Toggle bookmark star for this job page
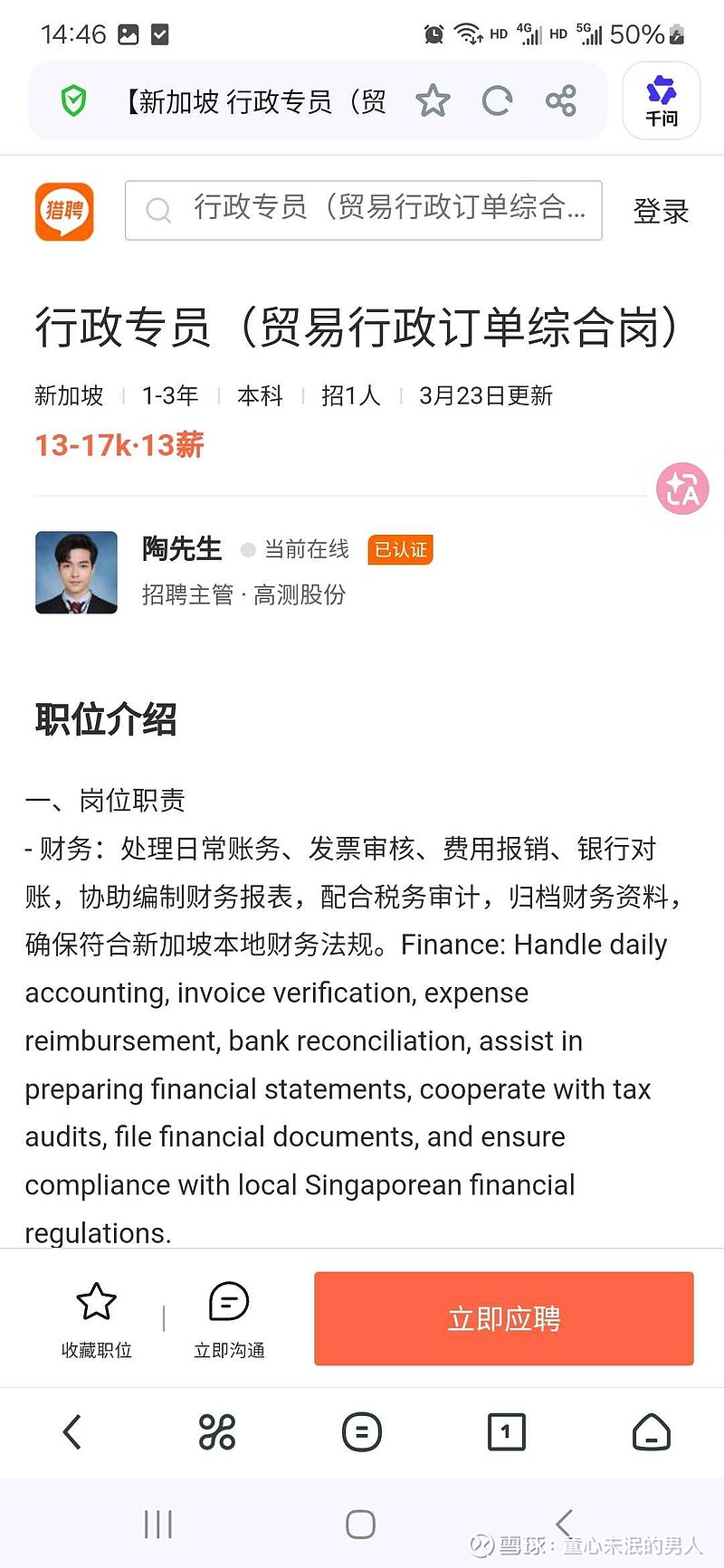Viewport: 724px width, 1568px height. (x=433, y=100)
